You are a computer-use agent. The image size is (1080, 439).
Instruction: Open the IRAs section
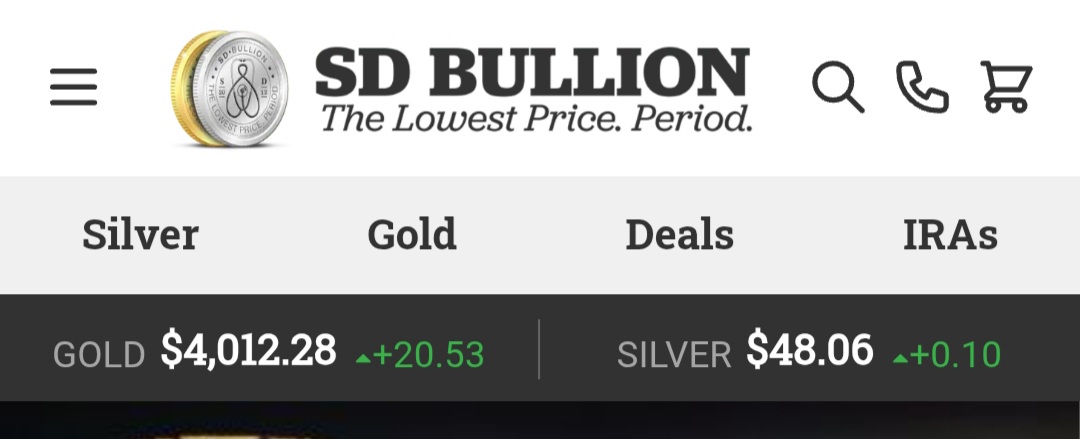(x=951, y=234)
